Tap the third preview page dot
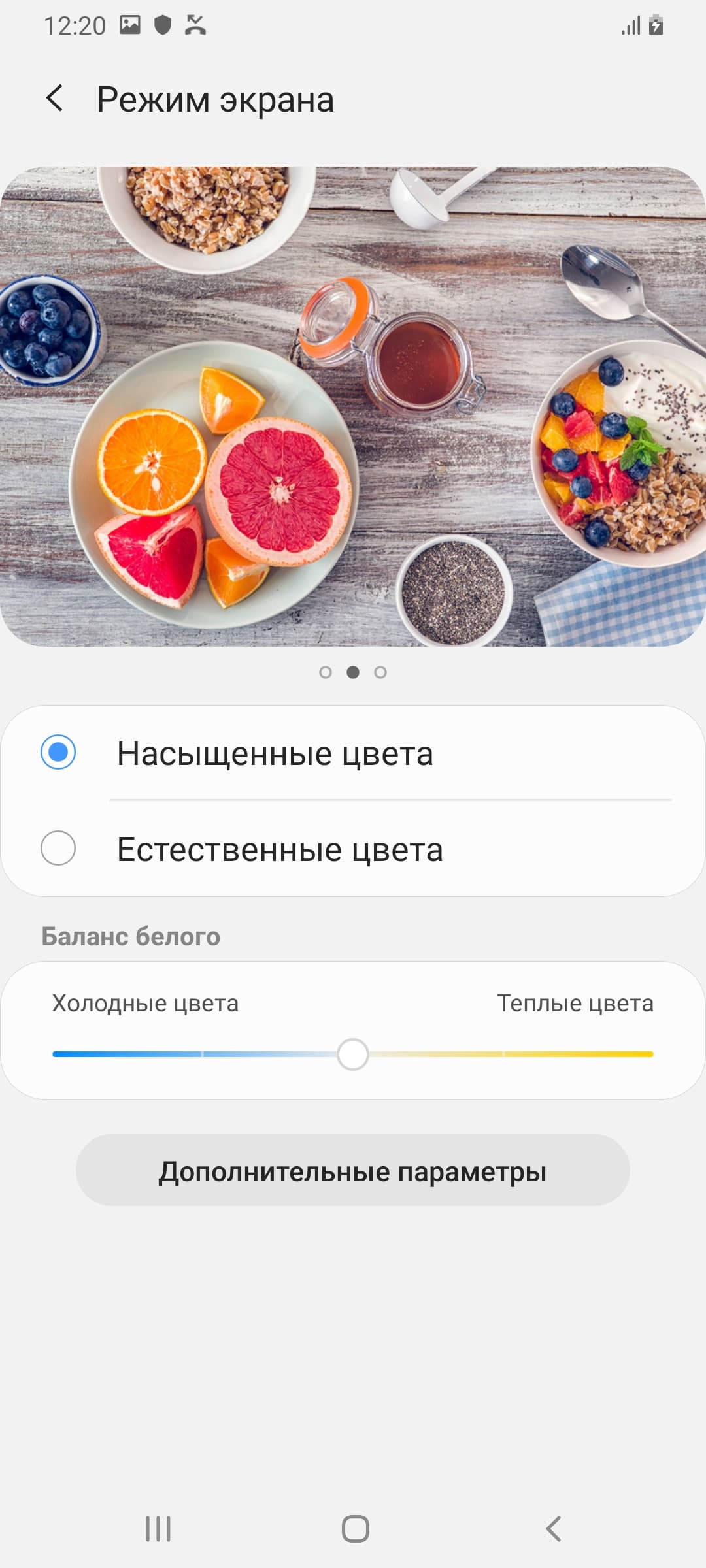The height and width of the screenshot is (1568, 706). [380, 672]
